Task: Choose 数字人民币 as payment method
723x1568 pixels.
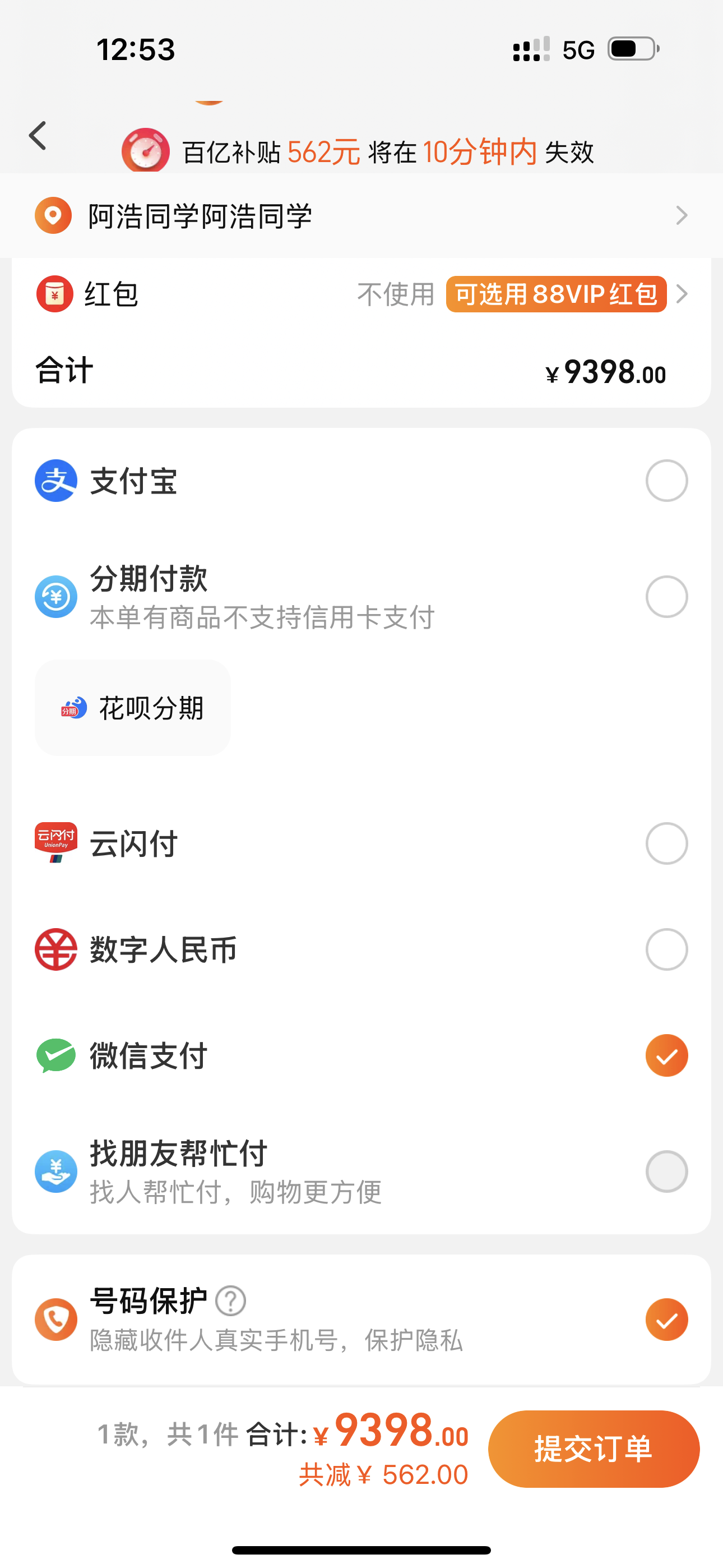Action: tap(666, 949)
